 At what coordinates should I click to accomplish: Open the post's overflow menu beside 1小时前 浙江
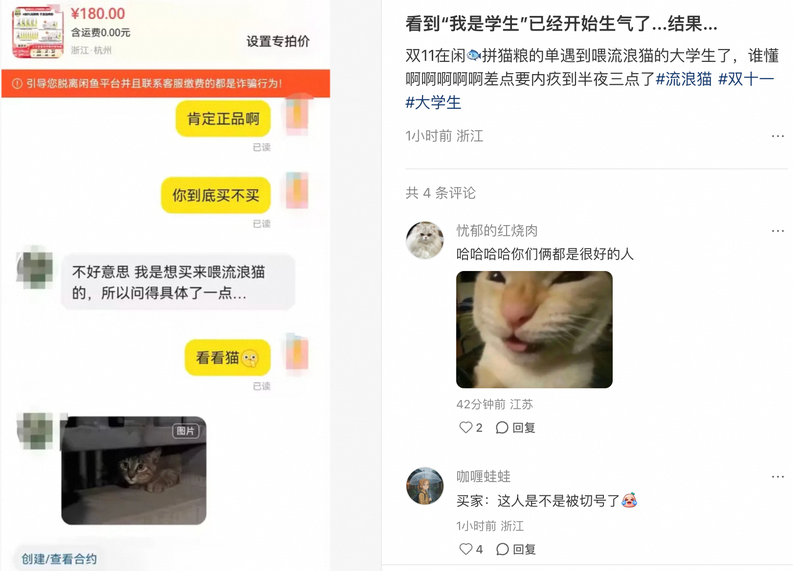[777, 136]
